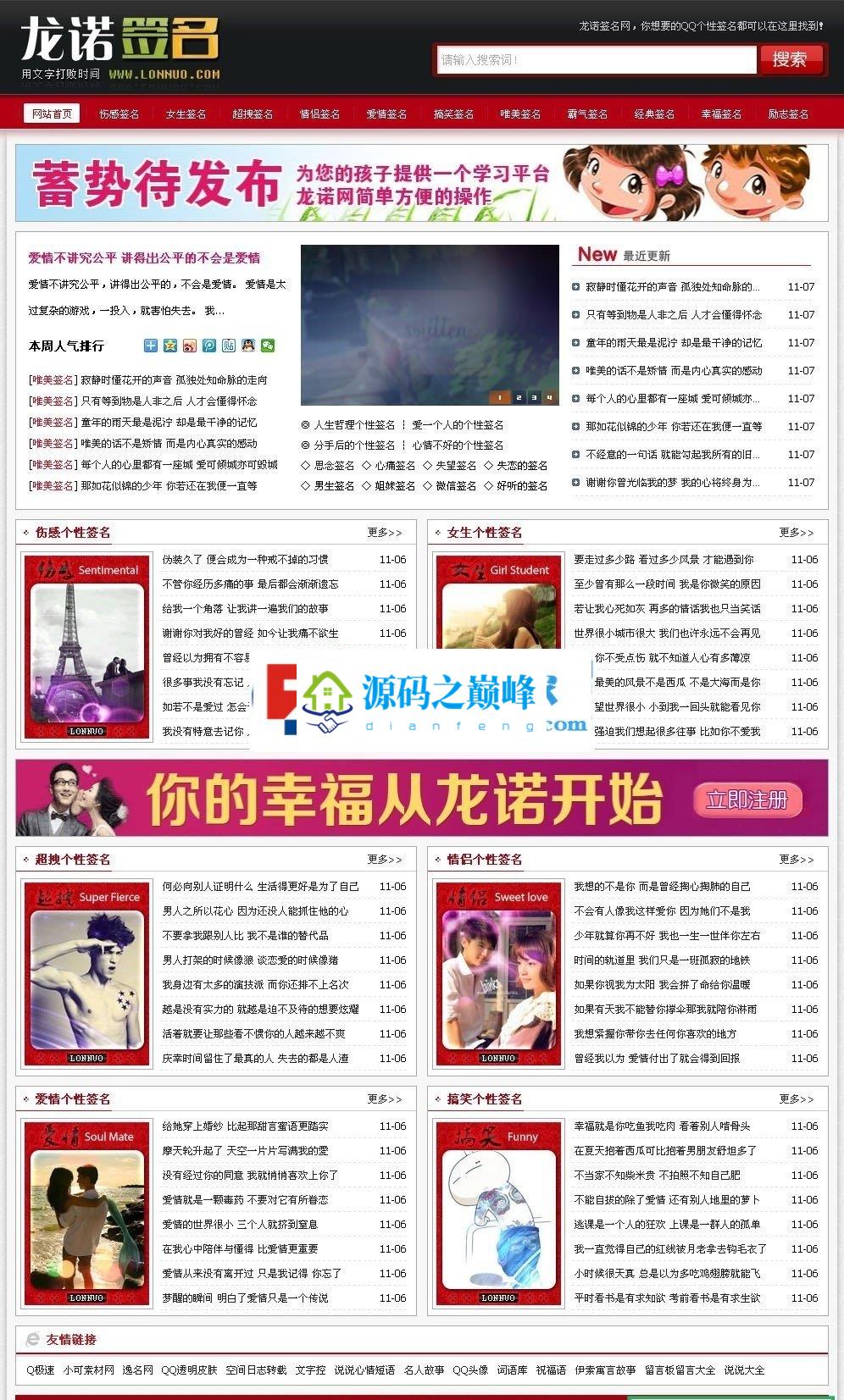Viewport: 844px width, 1400px height.
Task: Open 更多>> in the 女生个性签名 section
Action: [797, 532]
